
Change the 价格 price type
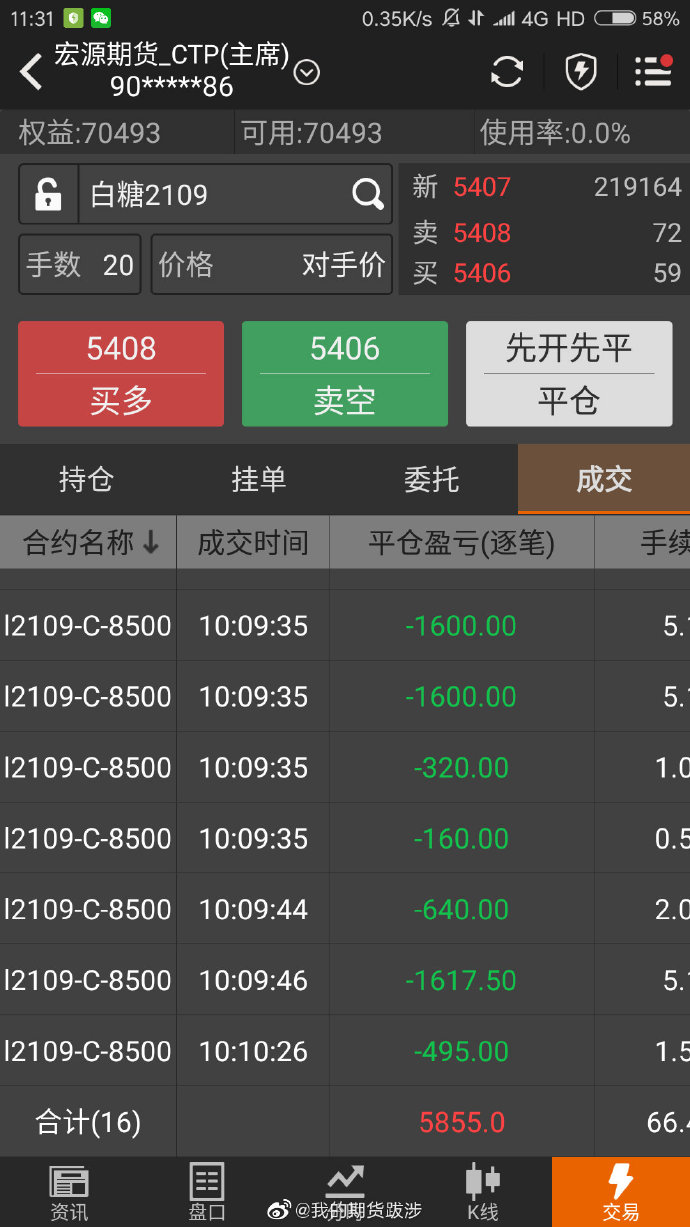[271, 265]
